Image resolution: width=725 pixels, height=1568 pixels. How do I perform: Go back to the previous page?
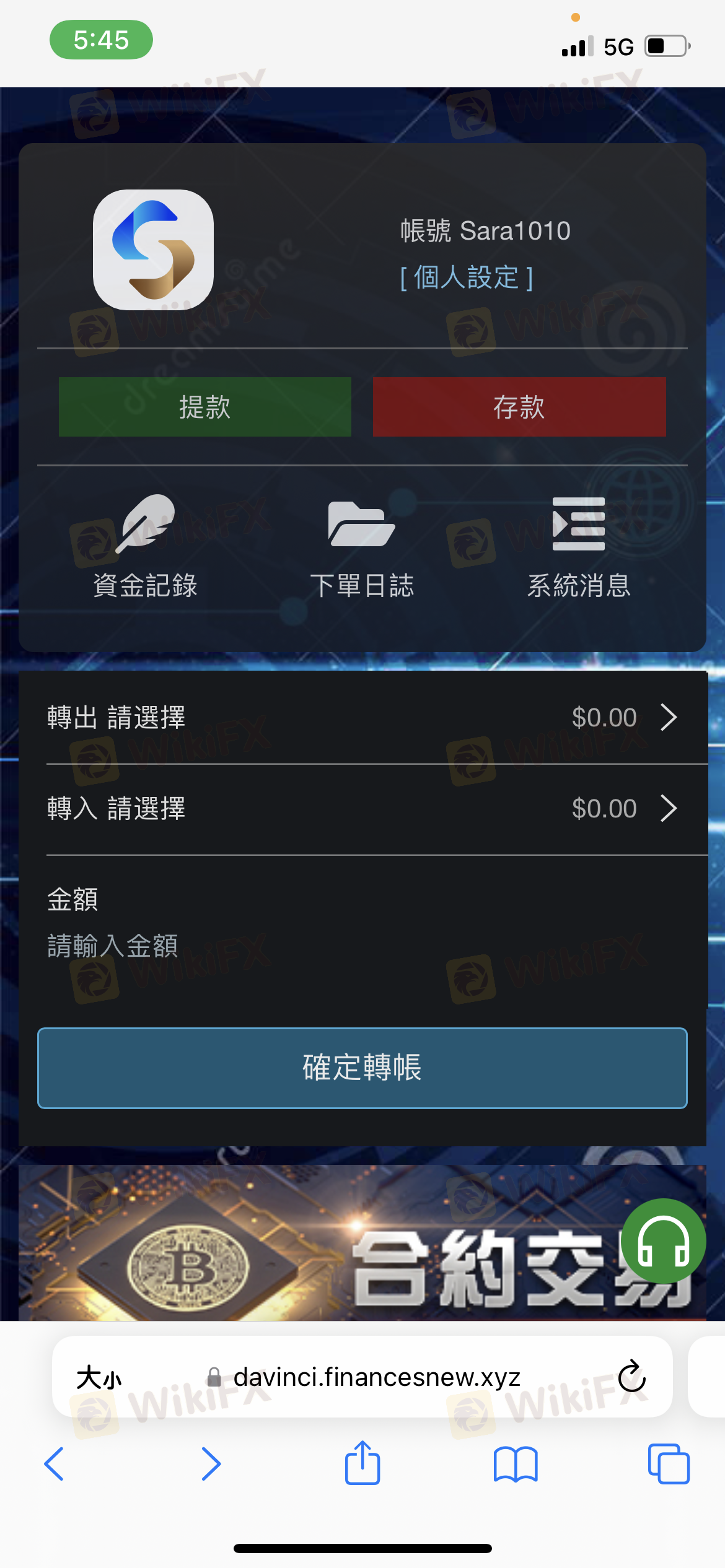point(55,1464)
